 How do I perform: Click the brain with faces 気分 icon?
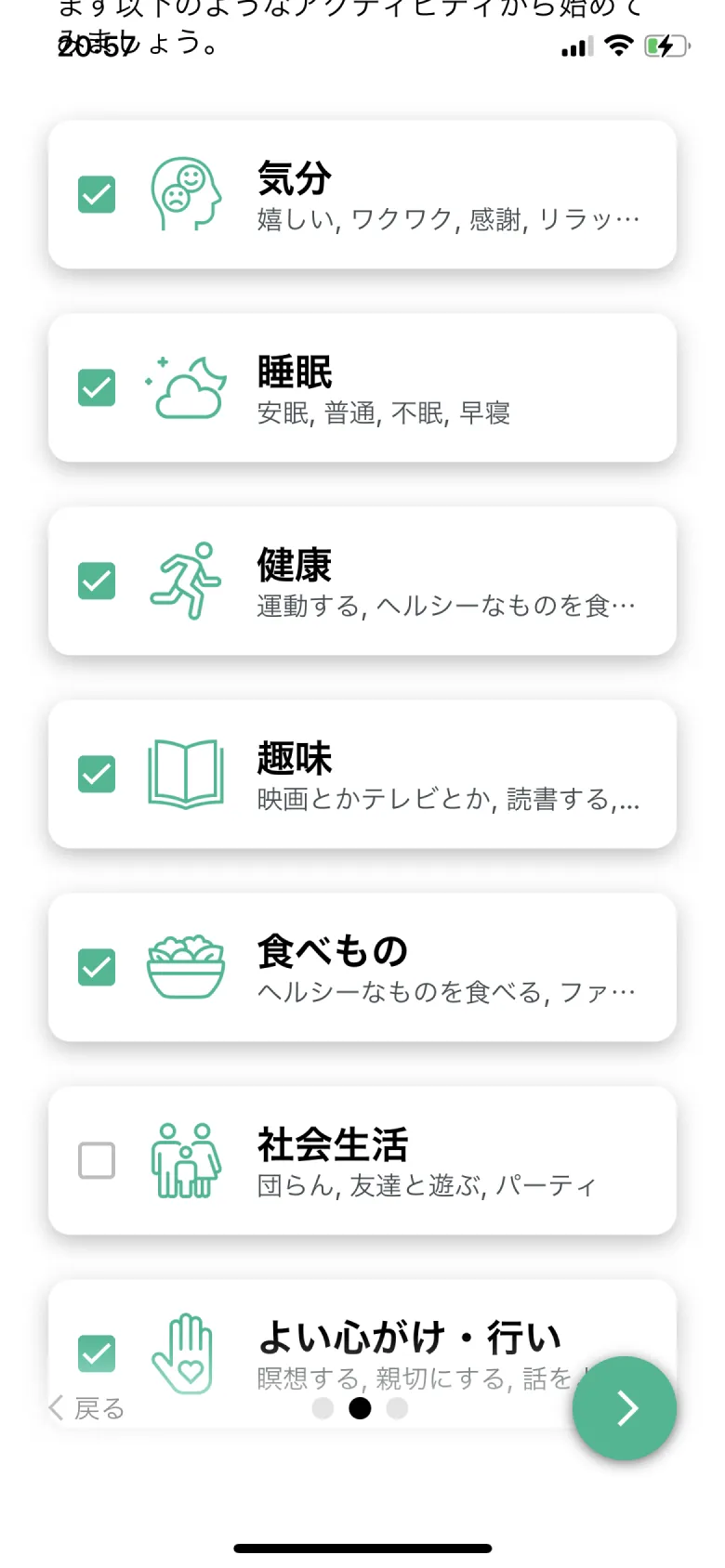pyautogui.click(x=186, y=193)
